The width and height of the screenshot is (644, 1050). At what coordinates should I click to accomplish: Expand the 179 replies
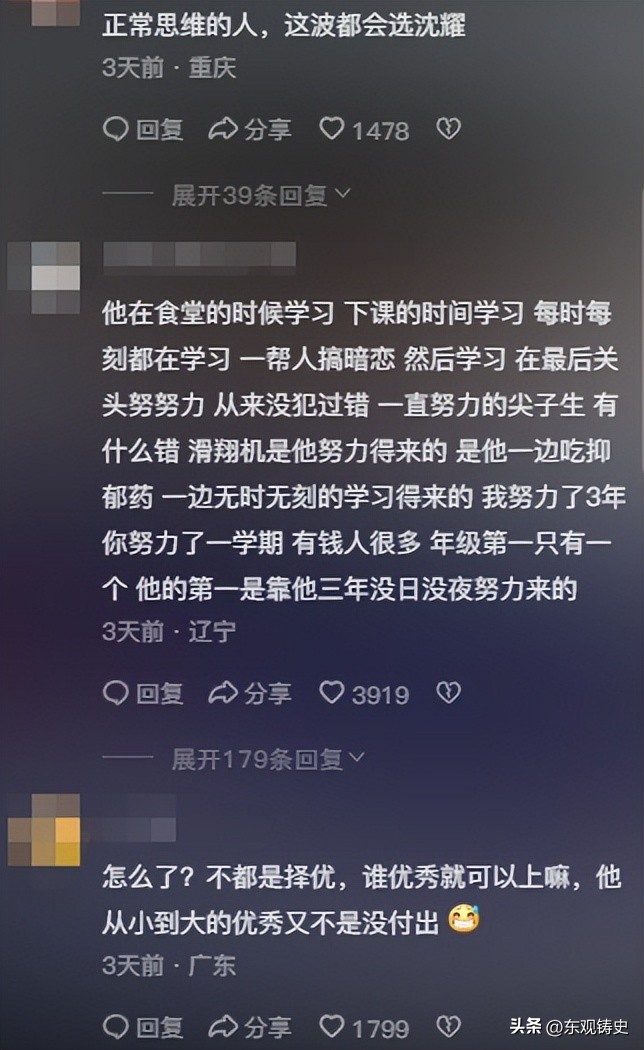pos(267,759)
